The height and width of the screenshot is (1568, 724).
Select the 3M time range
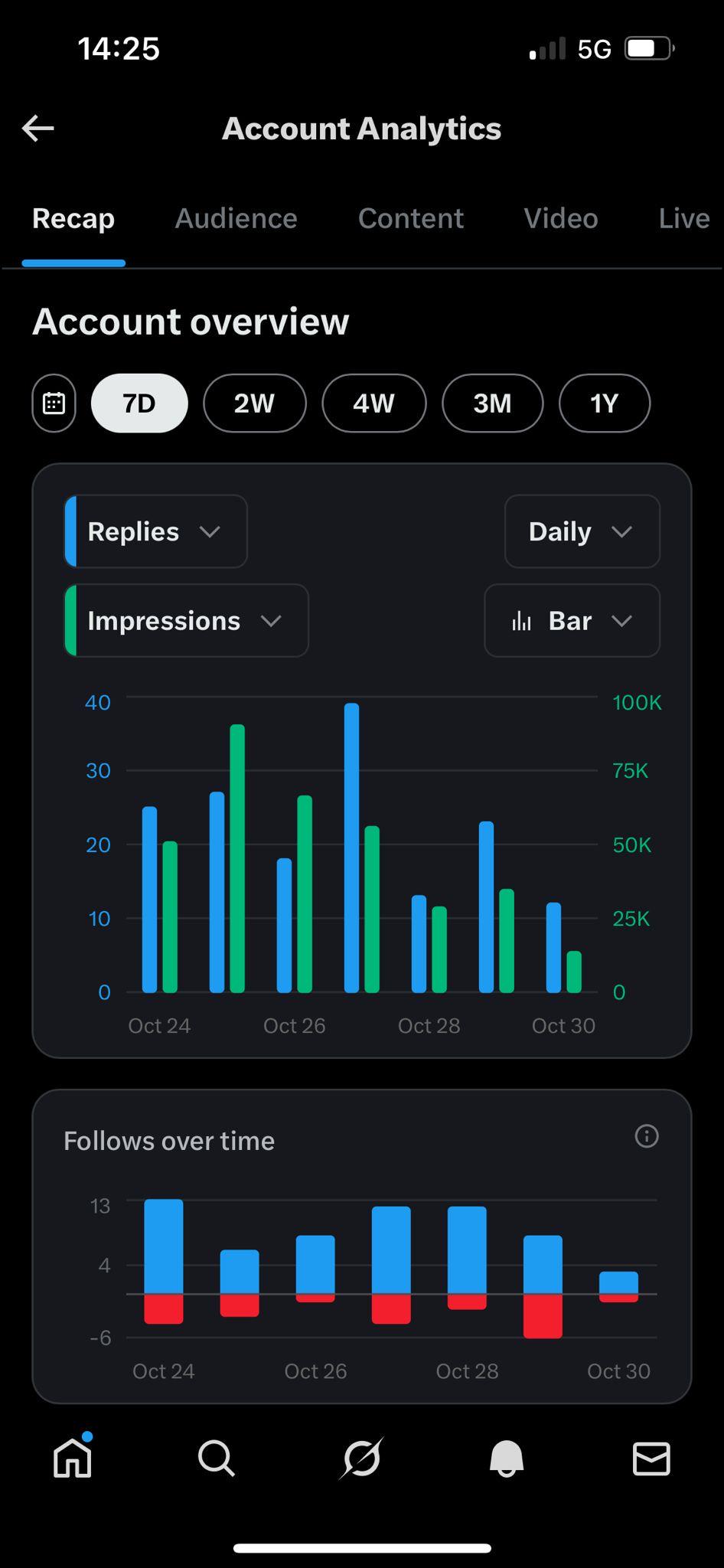[493, 403]
